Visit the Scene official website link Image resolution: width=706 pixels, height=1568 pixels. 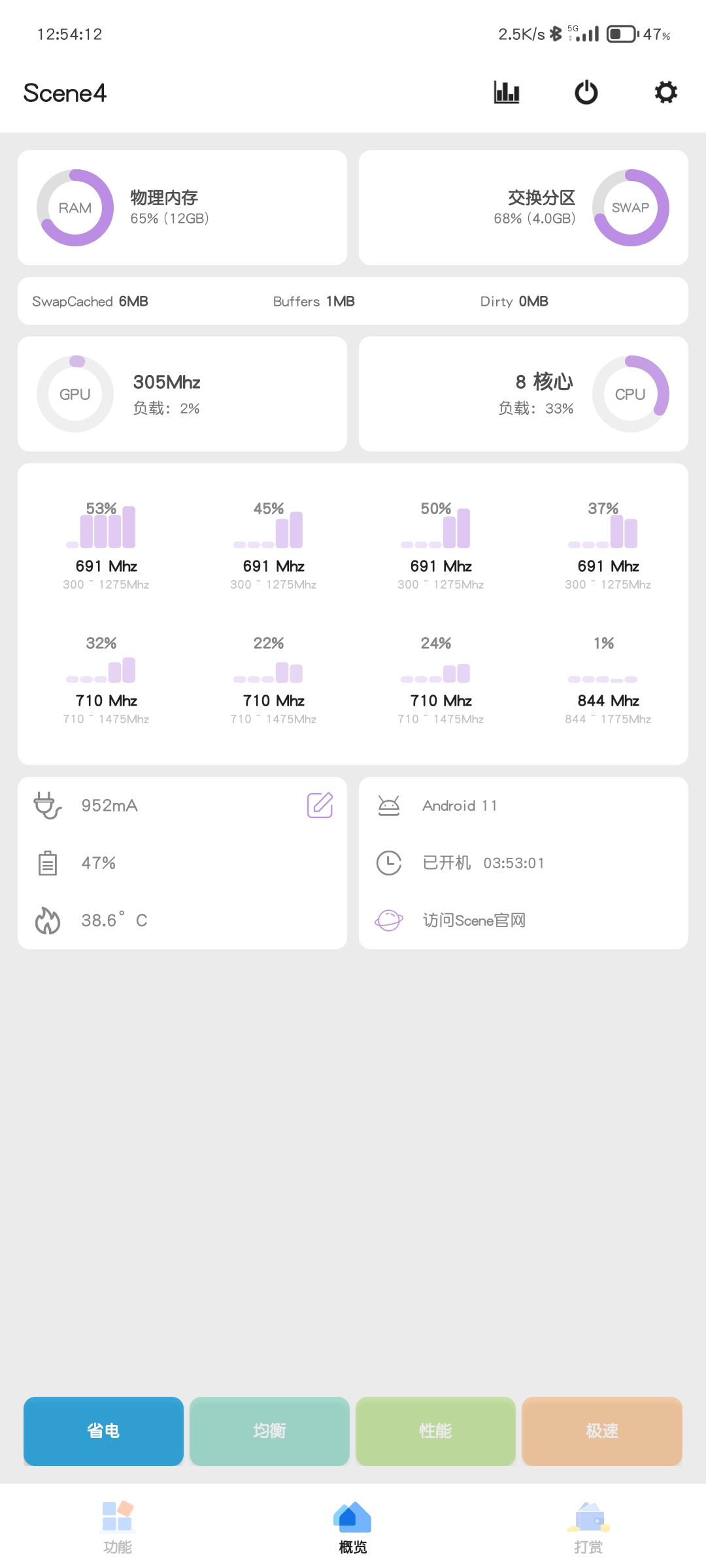pos(474,921)
